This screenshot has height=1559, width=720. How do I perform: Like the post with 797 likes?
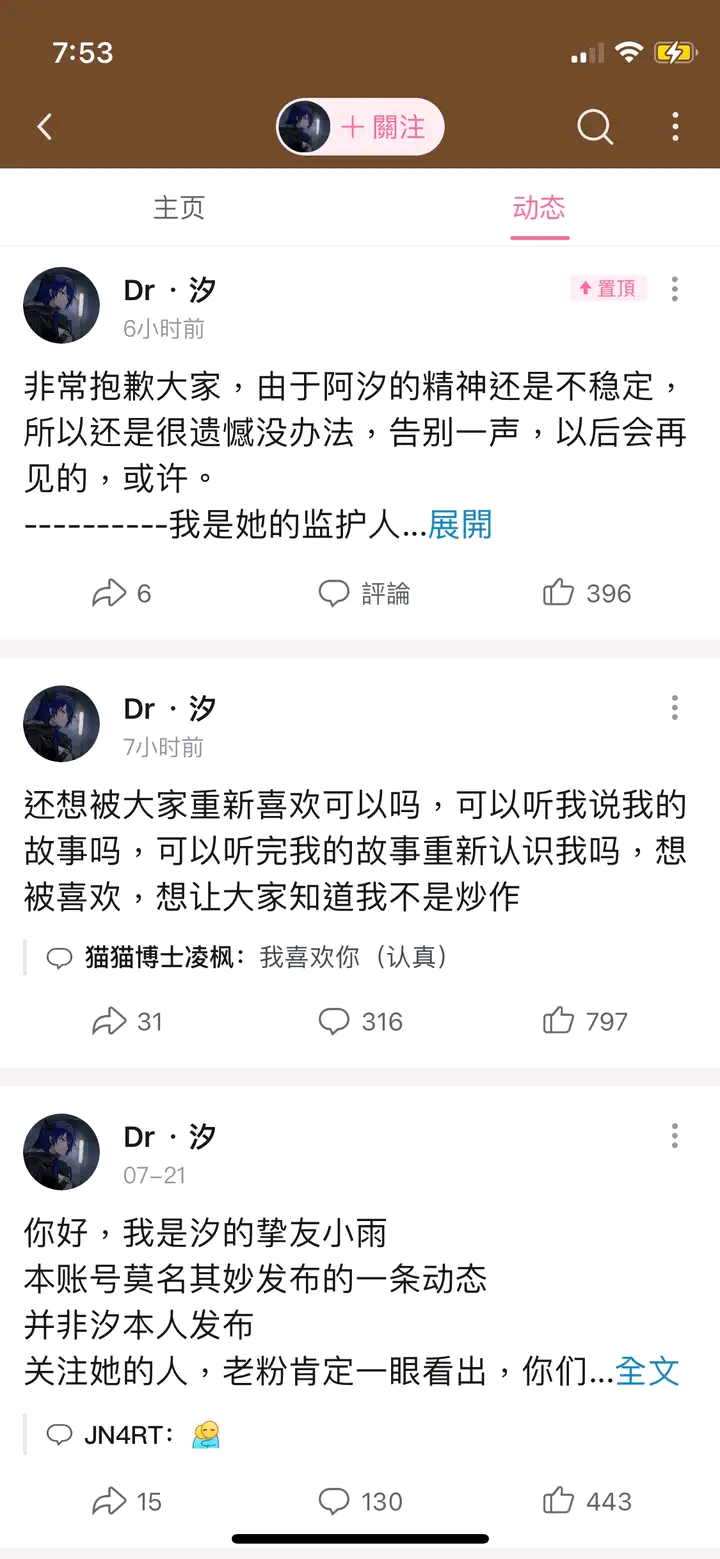click(585, 1021)
